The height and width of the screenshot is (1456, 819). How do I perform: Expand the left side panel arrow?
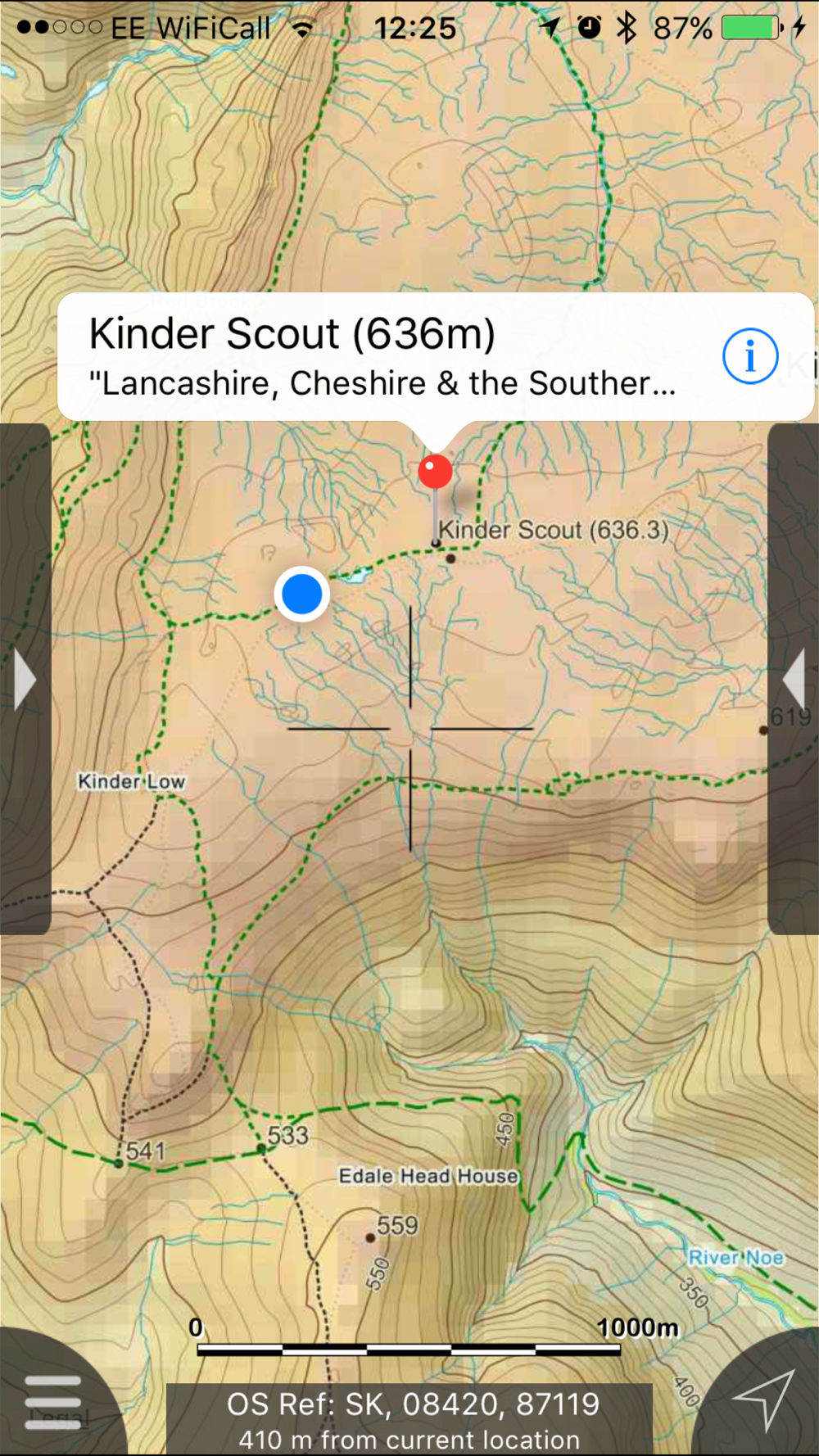(x=25, y=679)
